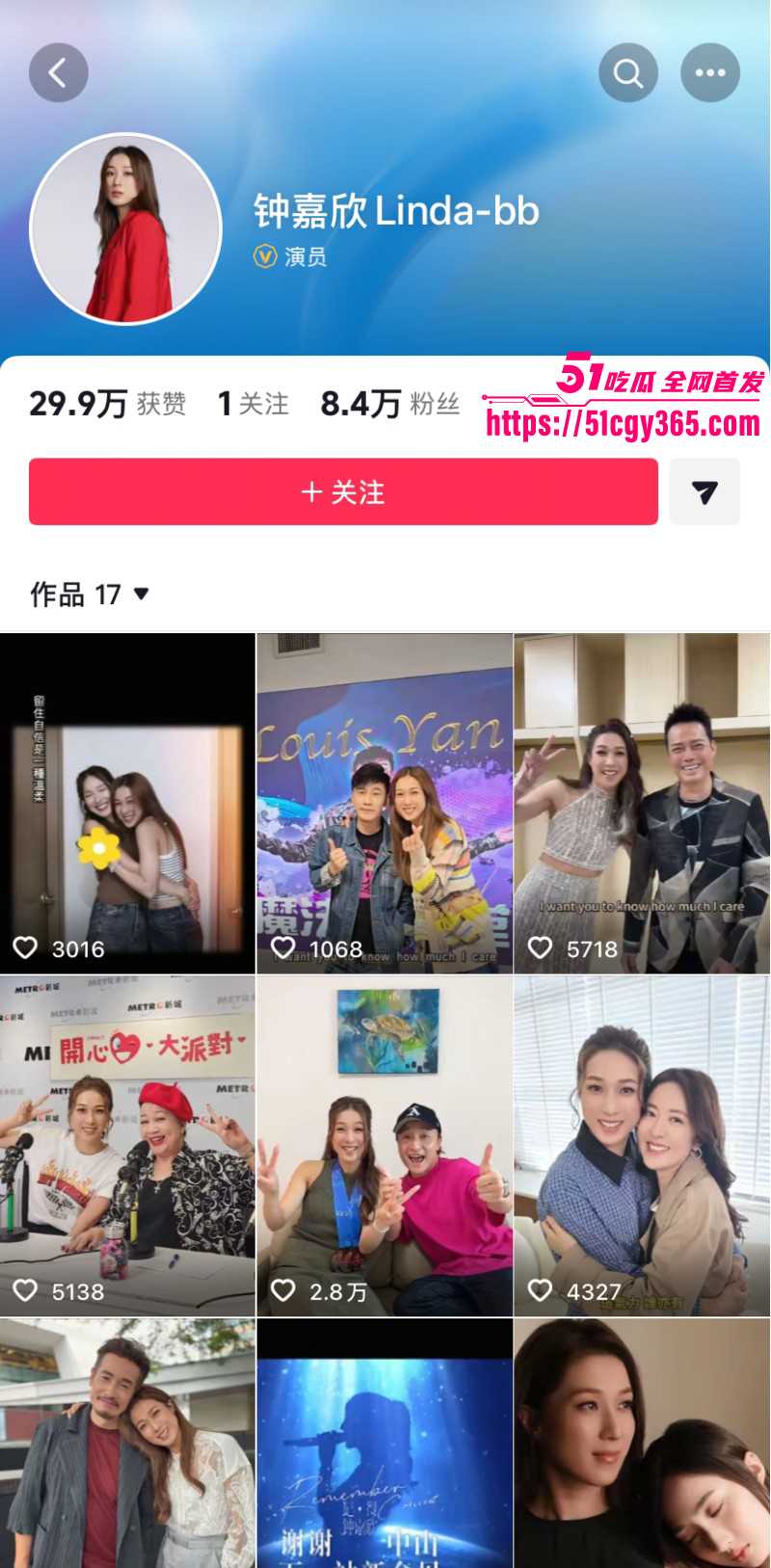Click the back arrow at top left
This screenshot has width=771, height=1568.
point(59,72)
